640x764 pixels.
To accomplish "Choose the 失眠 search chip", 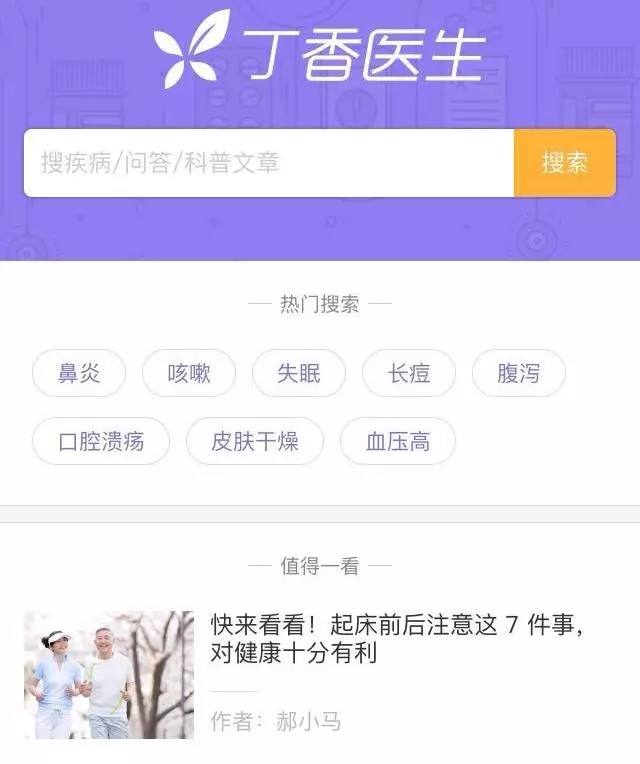I will [x=299, y=374].
